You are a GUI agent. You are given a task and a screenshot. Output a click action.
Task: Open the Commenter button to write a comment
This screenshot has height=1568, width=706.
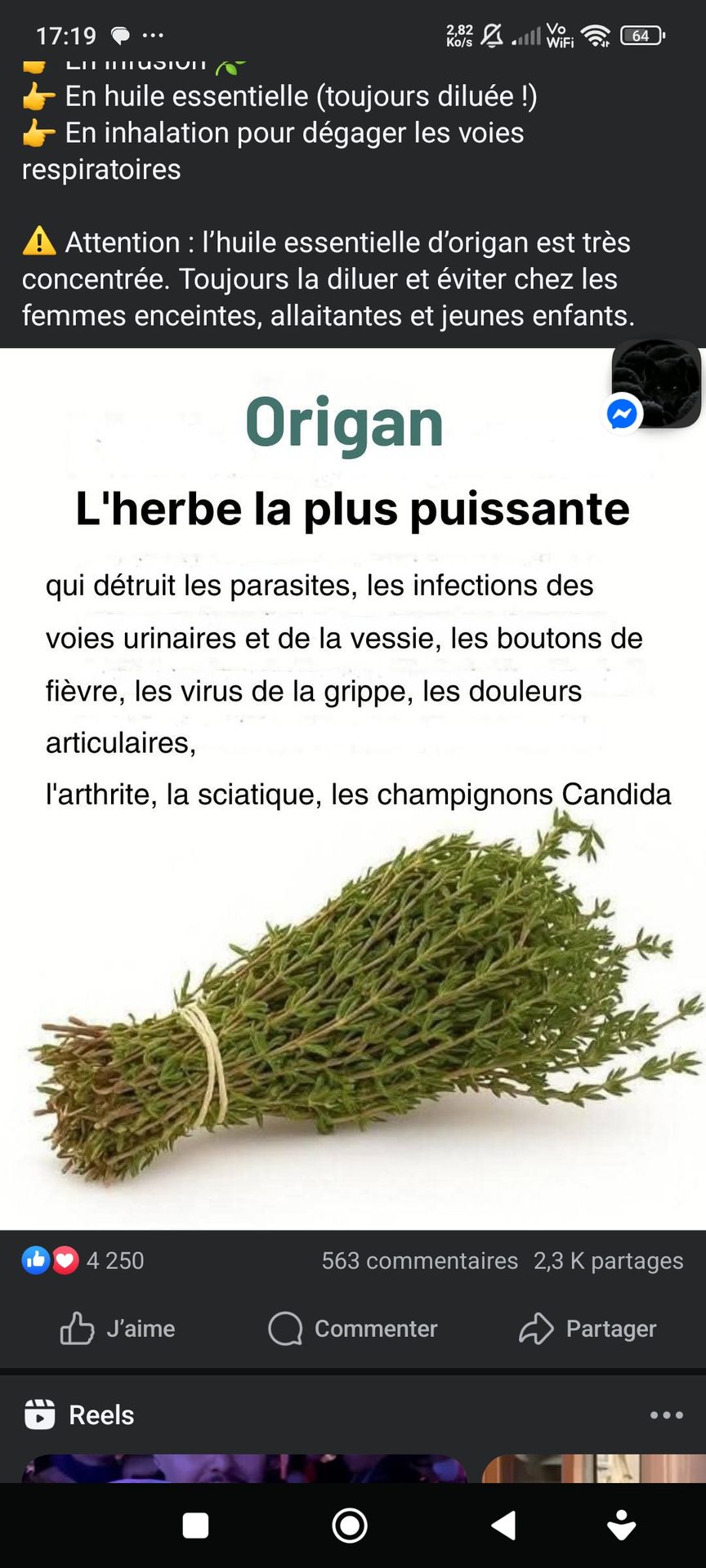(353, 1329)
